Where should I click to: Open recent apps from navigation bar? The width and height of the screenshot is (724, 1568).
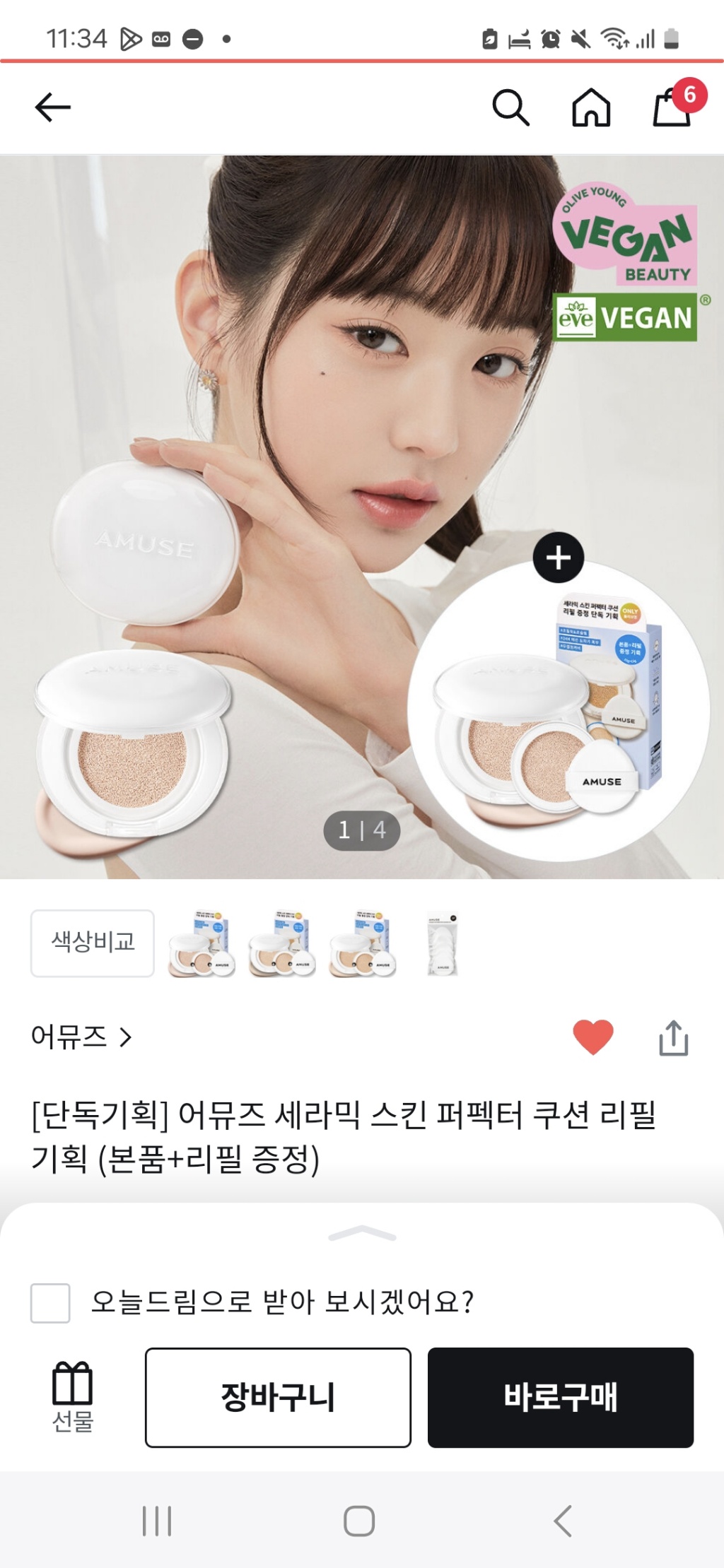(x=157, y=1520)
